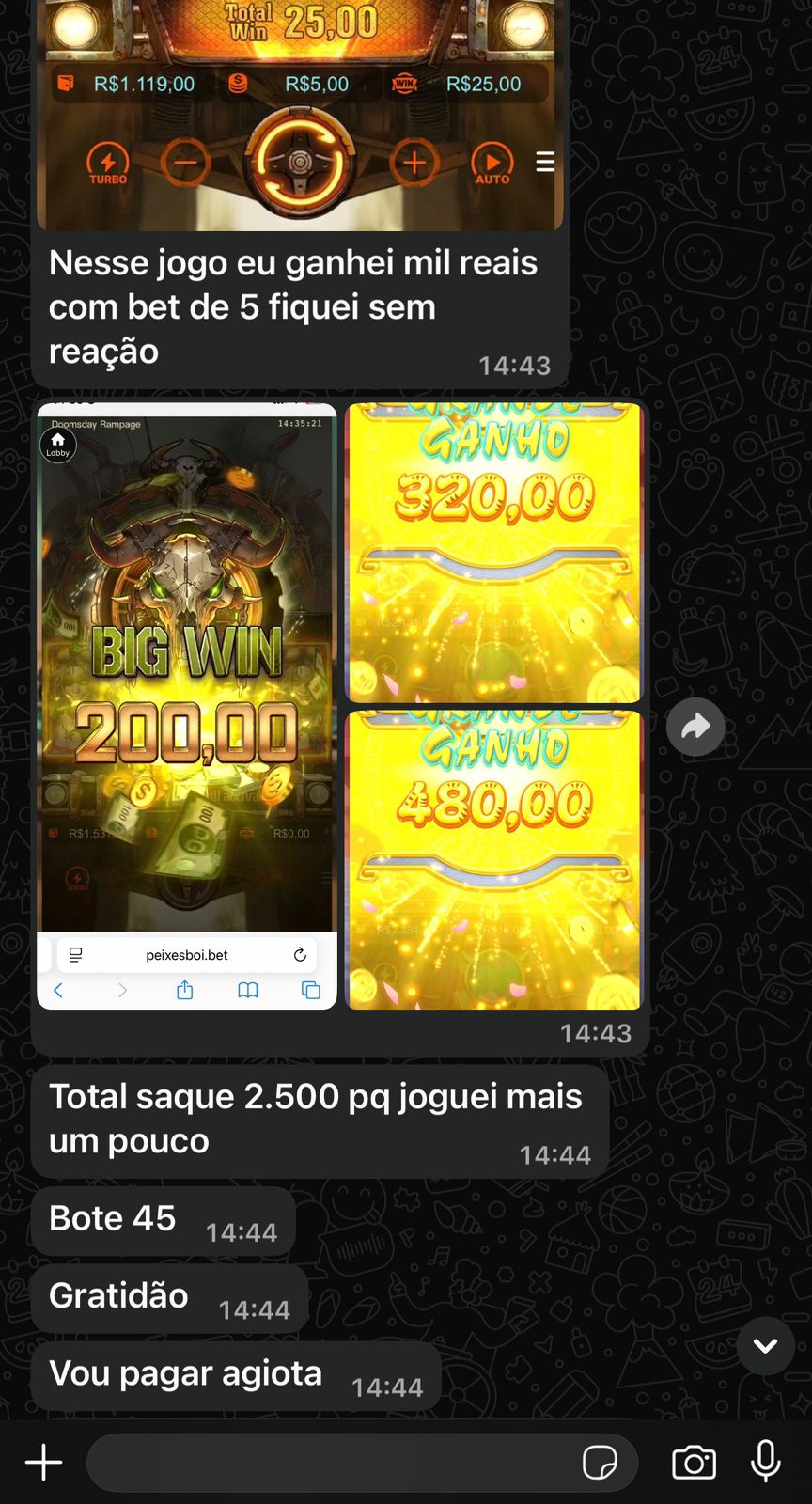Open the attachment plus menu
The height and width of the screenshot is (1504, 812).
point(43,1463)
